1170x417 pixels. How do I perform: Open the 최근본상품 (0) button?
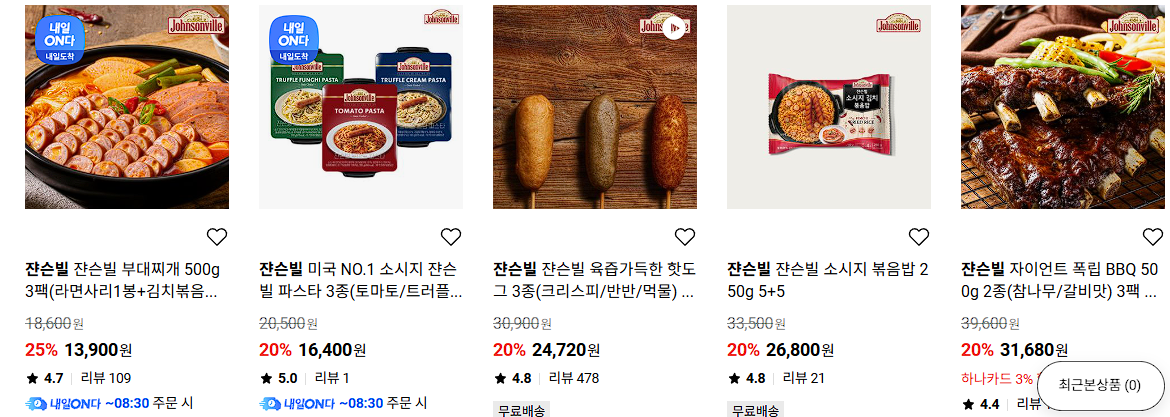click(x=1099, y=385)
